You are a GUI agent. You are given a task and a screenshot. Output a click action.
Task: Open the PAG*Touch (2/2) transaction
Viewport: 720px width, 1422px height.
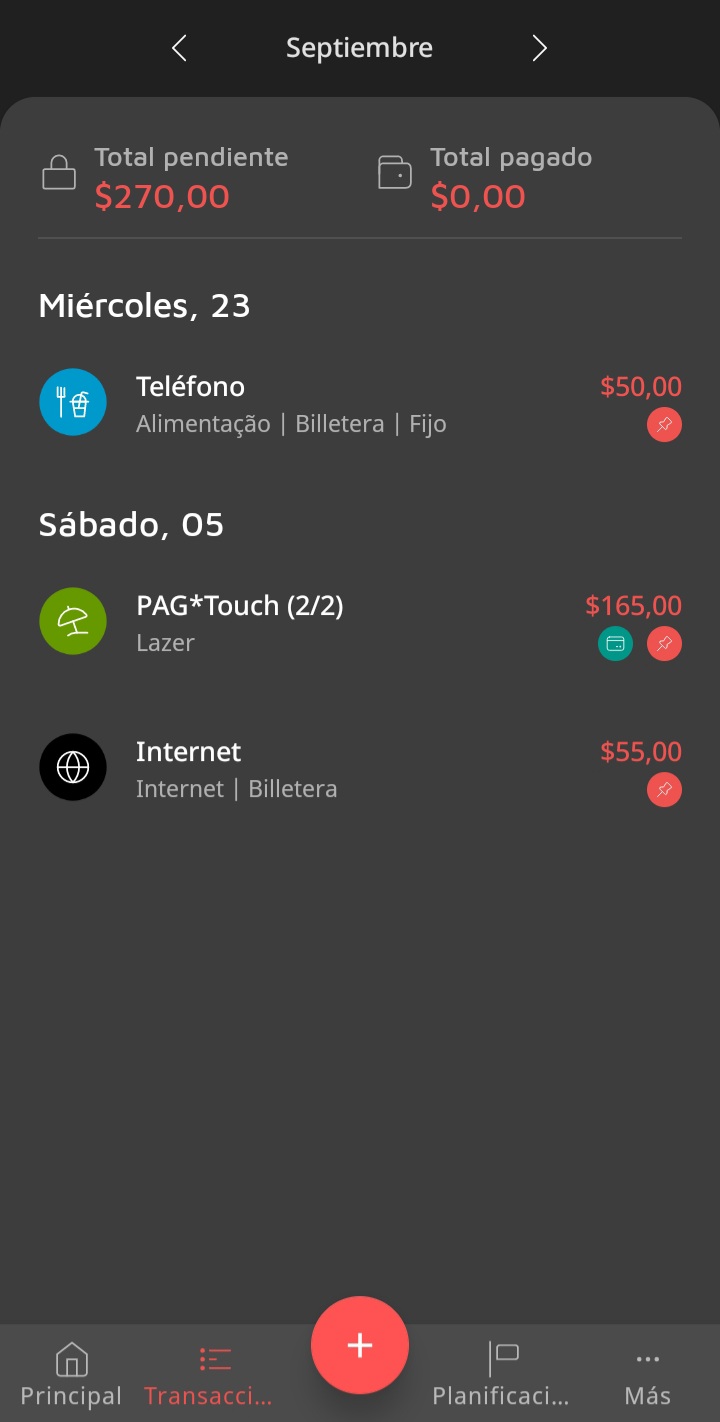point(300,622)
